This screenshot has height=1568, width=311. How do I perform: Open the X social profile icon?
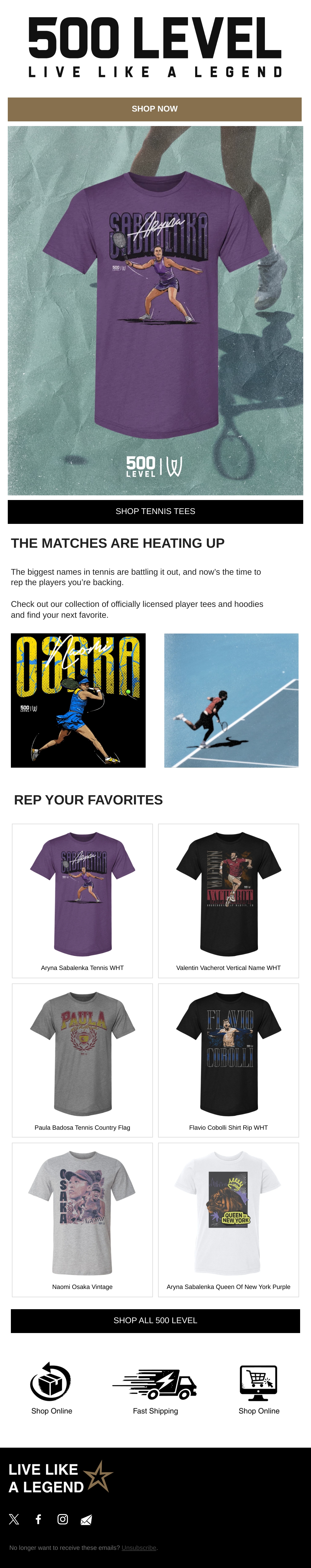14,1519
